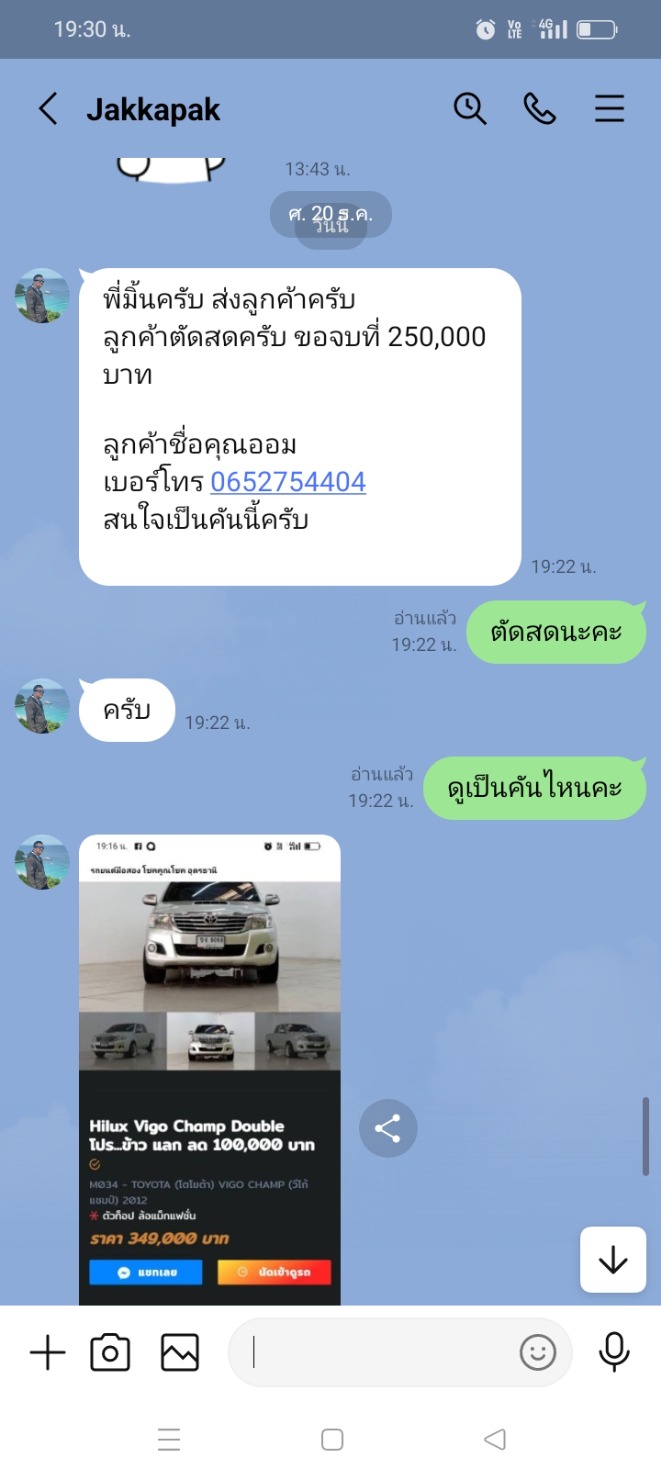
Task: Open the camera to take photo
Action: click(110, 1353)
